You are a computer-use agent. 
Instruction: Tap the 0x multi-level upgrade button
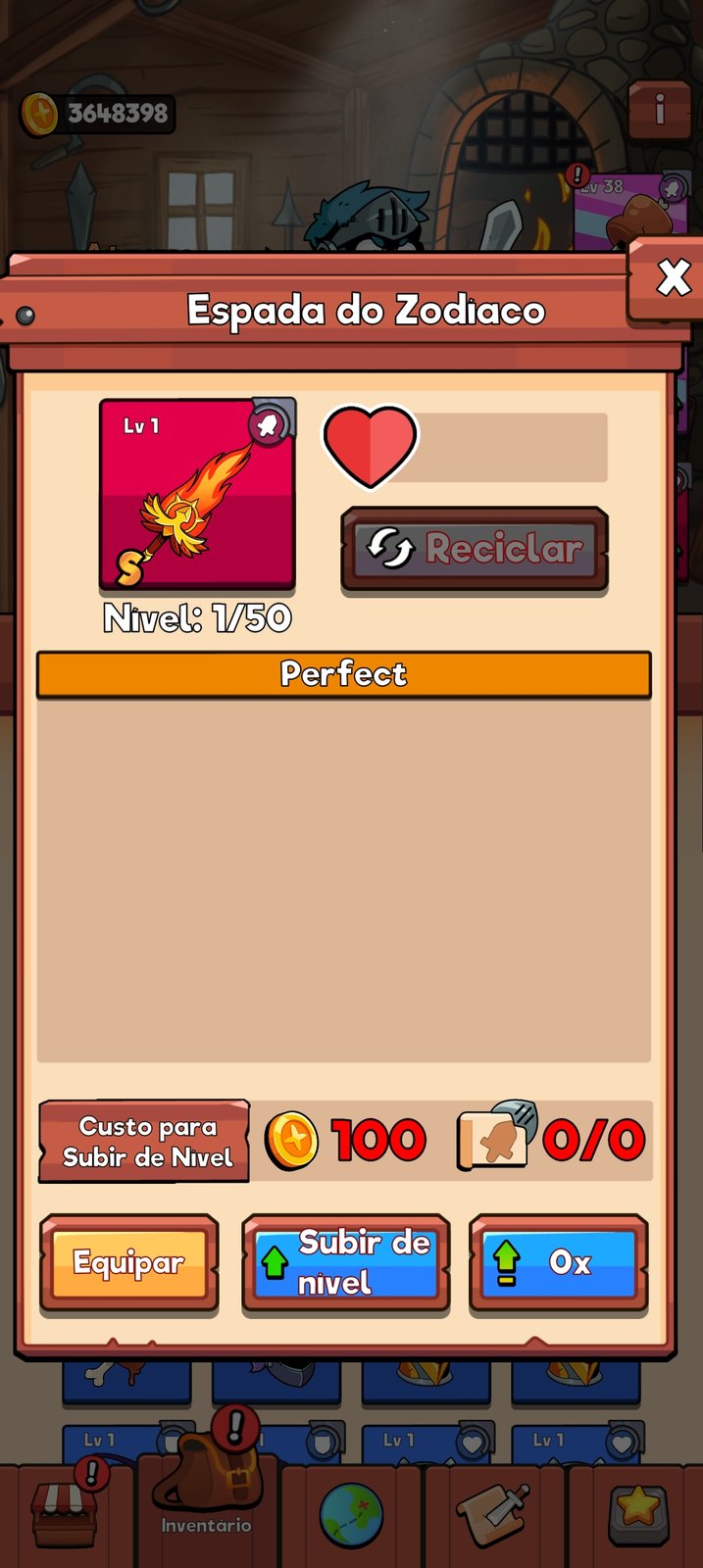[x=558, y=1263]
